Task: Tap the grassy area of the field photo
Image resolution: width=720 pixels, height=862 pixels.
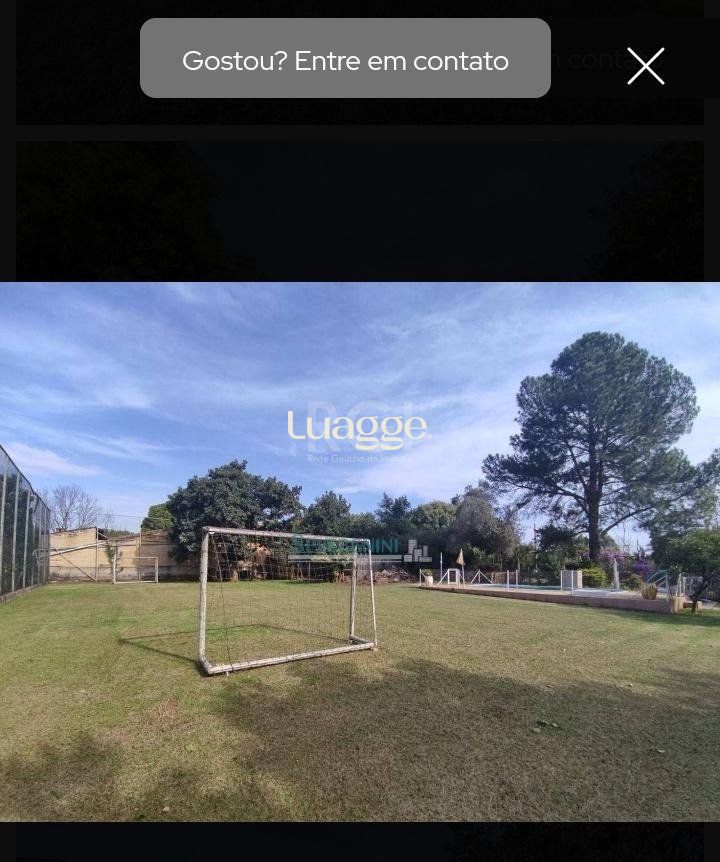Action: (x=360, y=740)
